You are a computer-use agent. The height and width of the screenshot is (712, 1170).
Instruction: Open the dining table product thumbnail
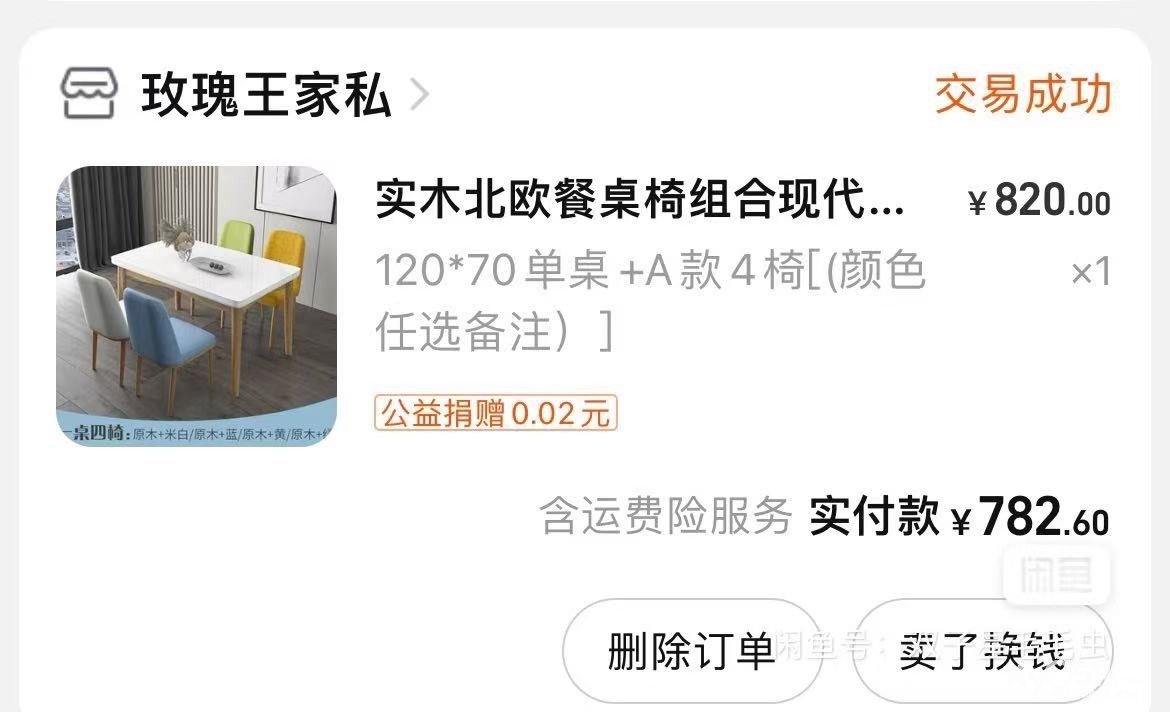click(196, 306)
